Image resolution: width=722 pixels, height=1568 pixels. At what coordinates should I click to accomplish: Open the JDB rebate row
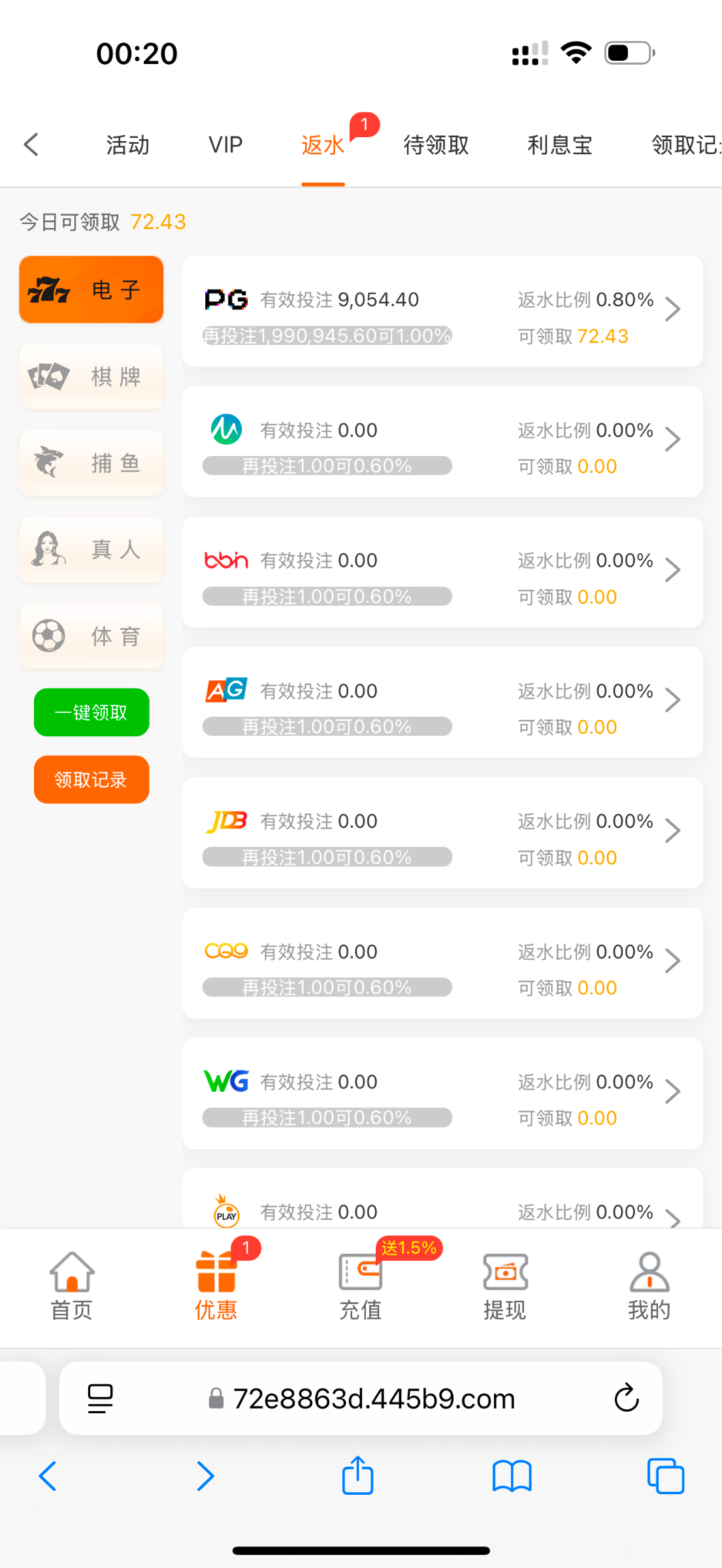click(442, 832)
